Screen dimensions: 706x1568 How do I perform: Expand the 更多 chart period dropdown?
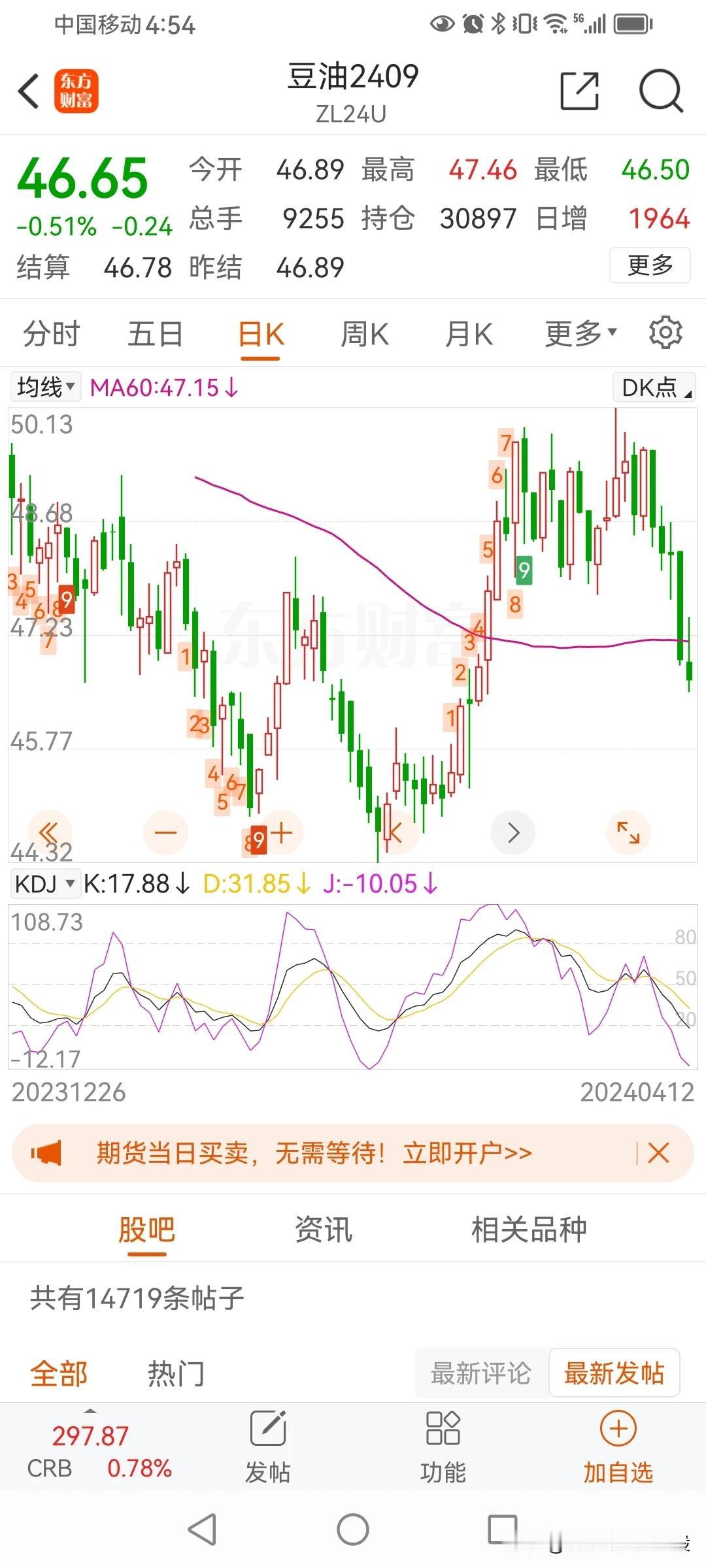580,335
